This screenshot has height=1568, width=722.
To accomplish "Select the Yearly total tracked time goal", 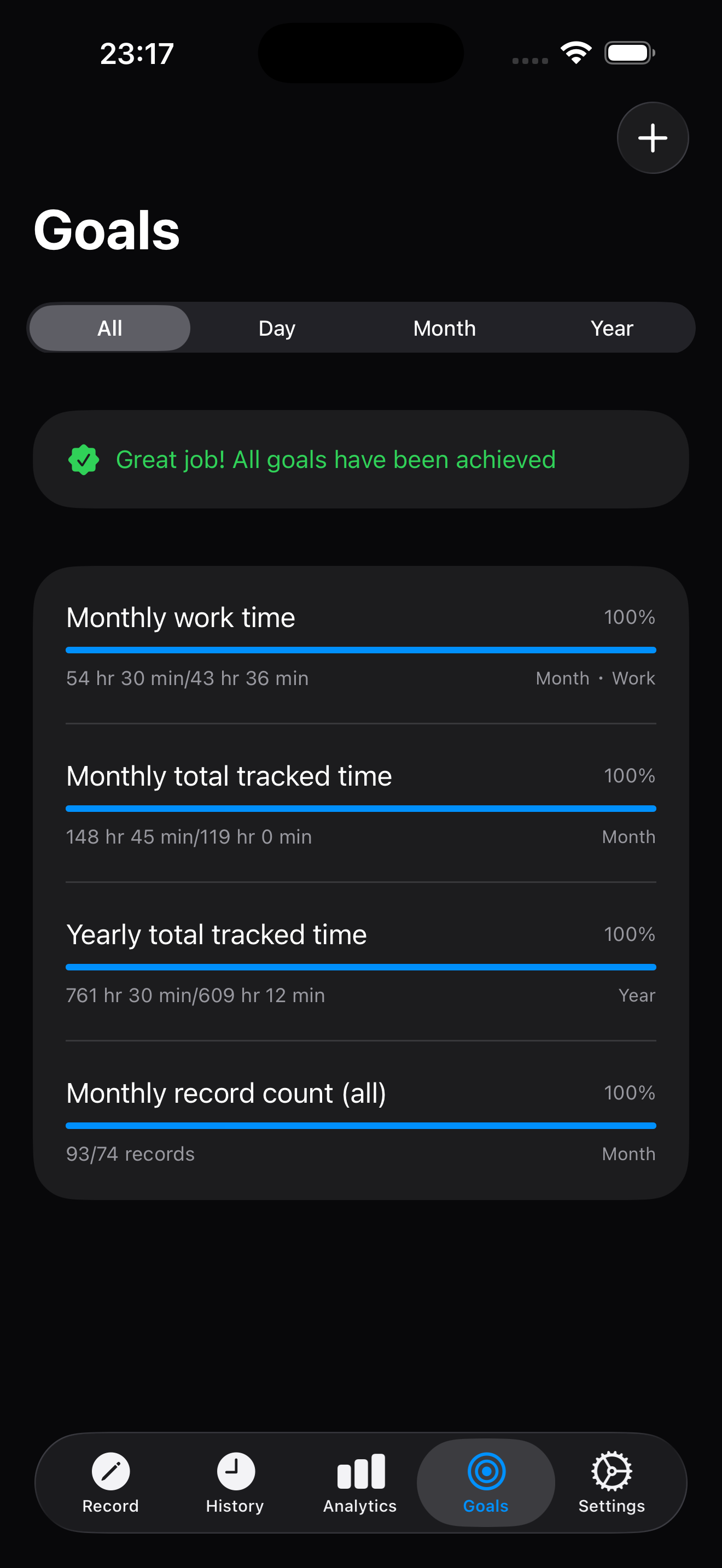I will pyautogui.click(x=216, y=934).
